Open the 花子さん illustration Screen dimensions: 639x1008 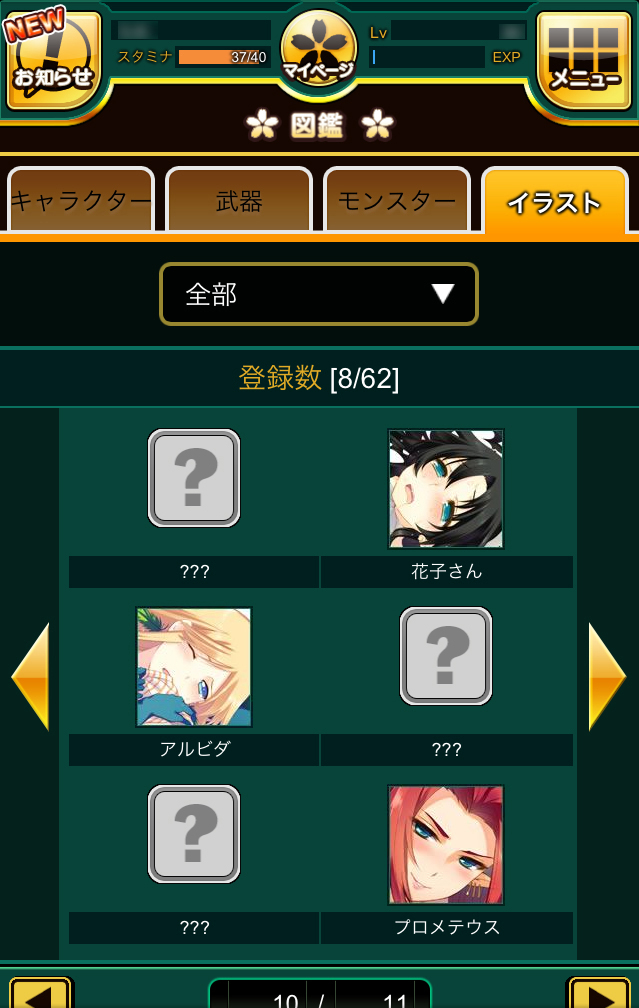[446, 489]
